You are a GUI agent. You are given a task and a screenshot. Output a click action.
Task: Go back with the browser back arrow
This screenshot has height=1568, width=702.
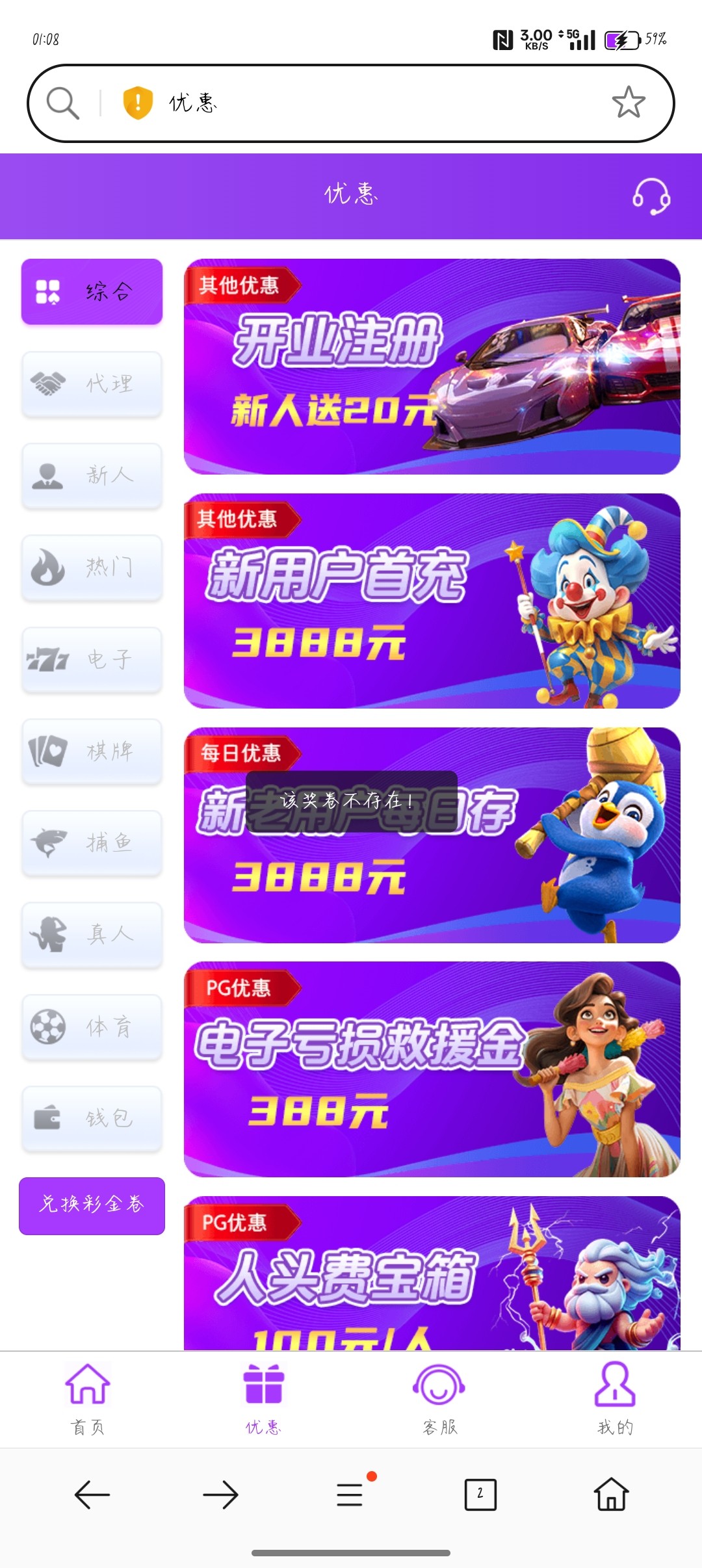[92, 1495]
